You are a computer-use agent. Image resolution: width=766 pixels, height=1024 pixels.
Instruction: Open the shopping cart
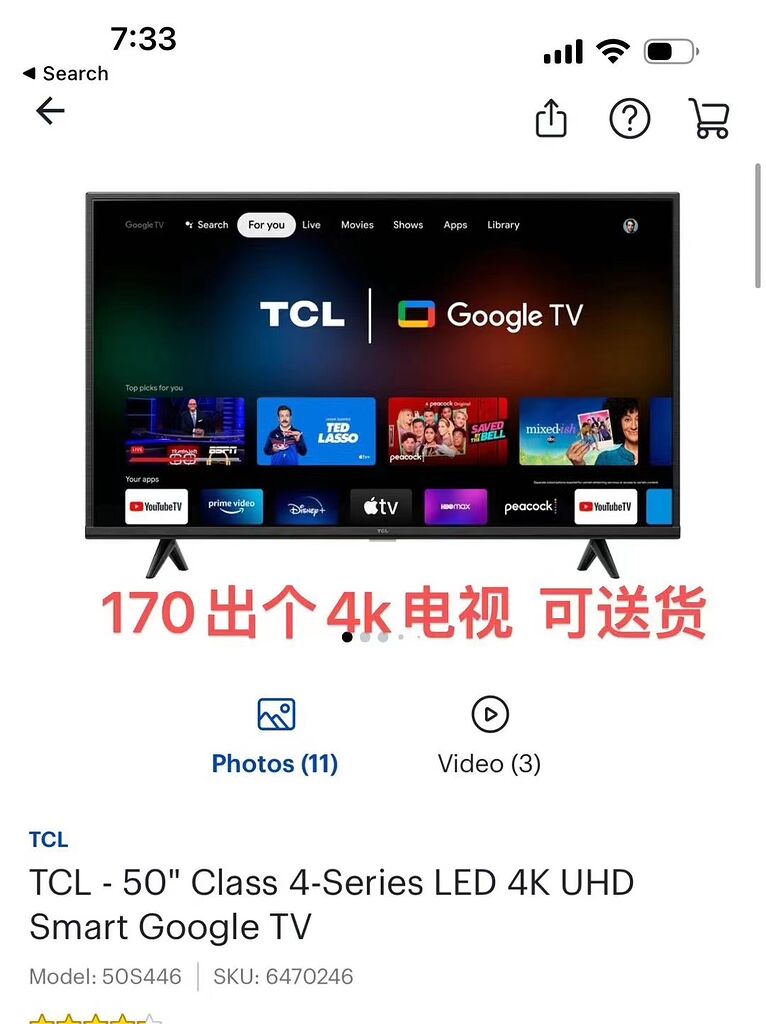click(709, 118)
